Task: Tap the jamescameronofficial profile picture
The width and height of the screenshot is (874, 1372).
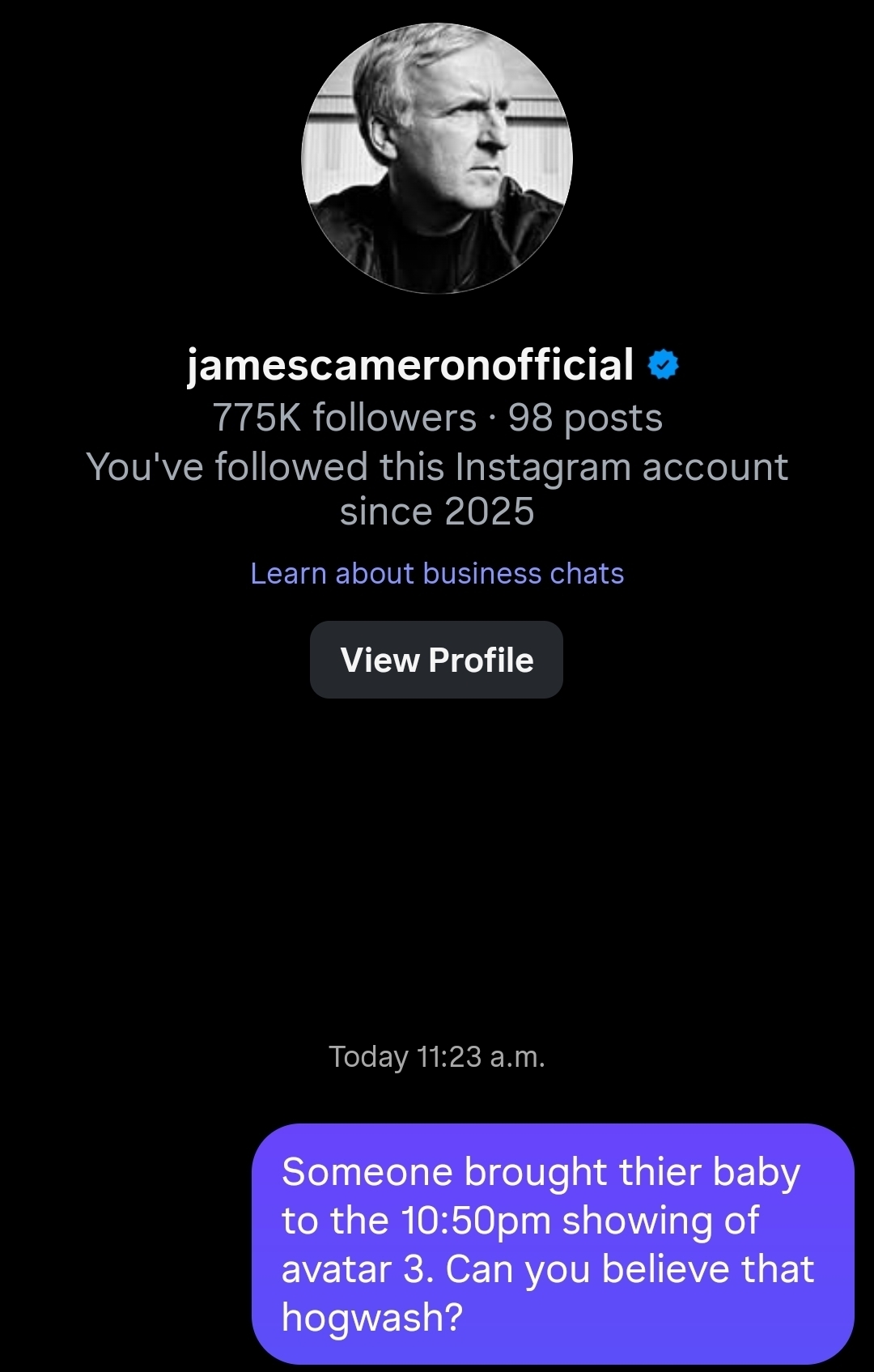Action: pyautogui.click(x=437, y=158)
